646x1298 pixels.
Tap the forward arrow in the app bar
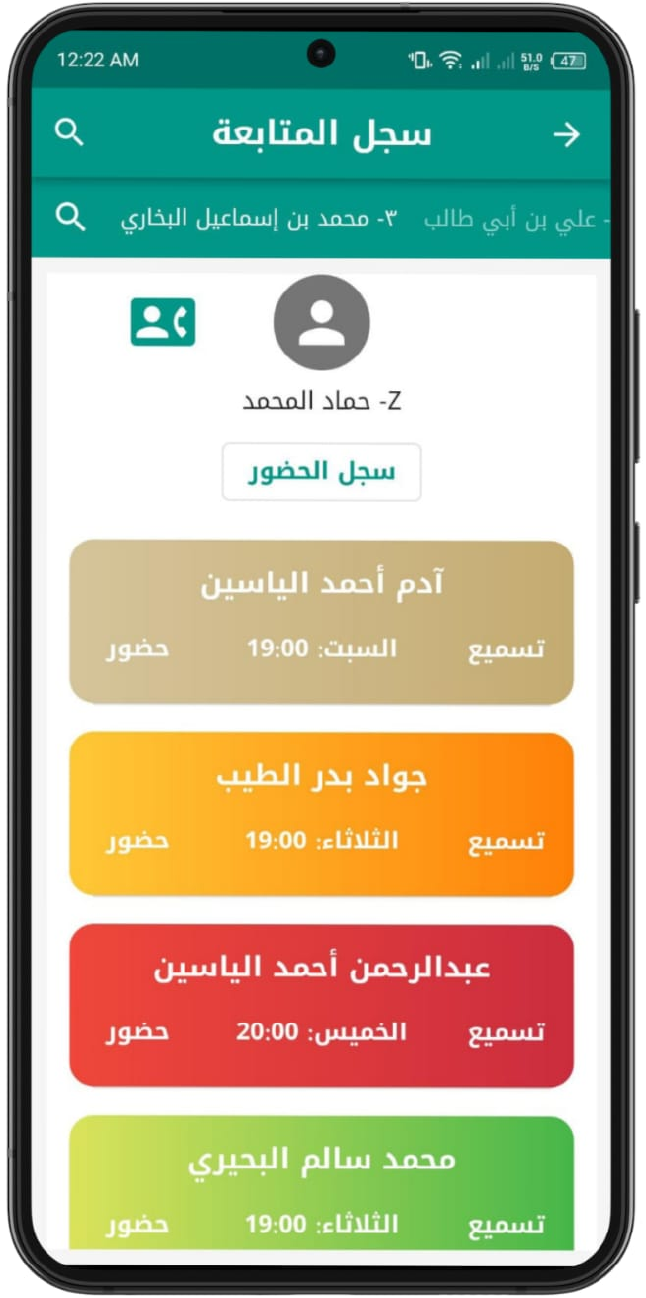click(x=567, y=134)
